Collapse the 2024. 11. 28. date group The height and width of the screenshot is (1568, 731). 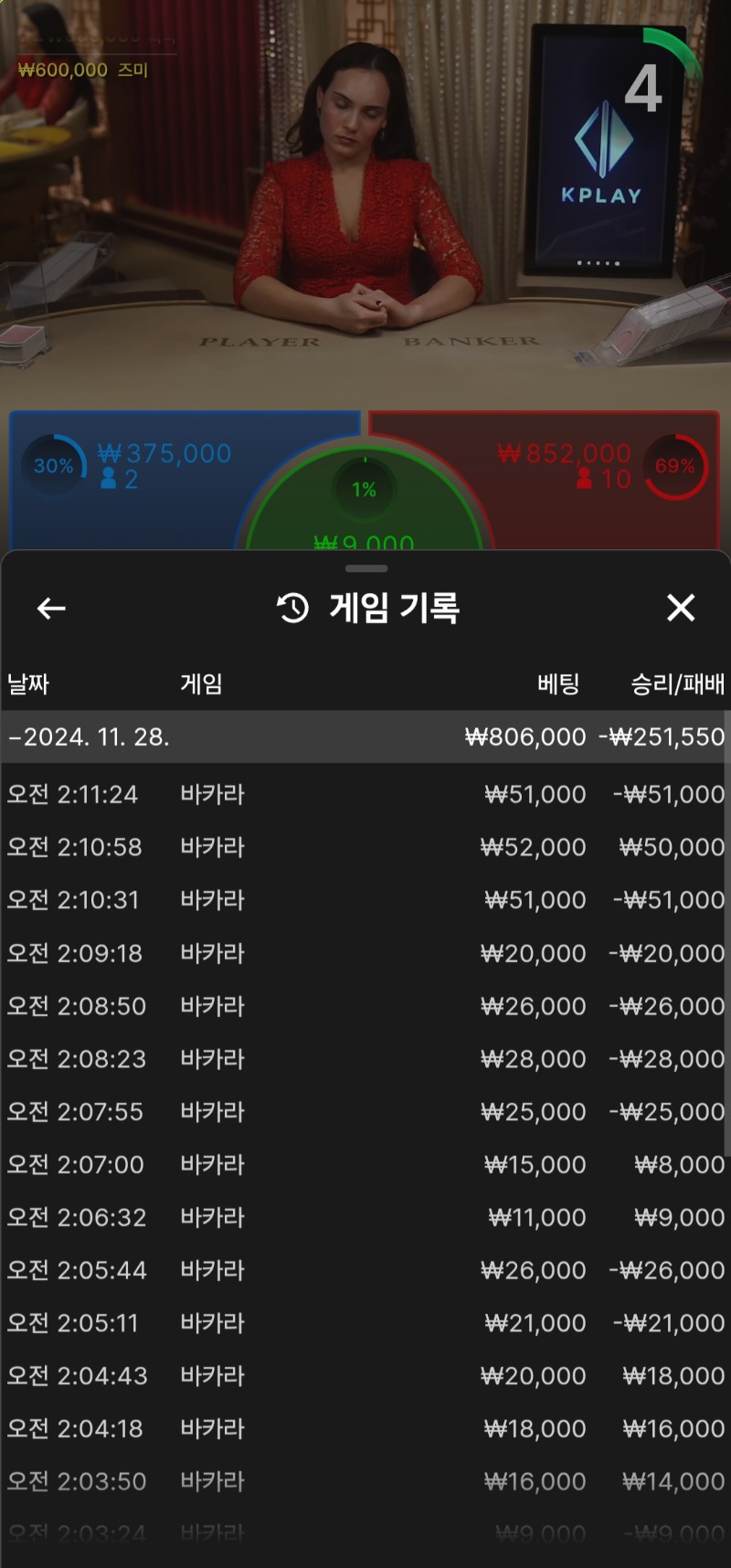[x=365, y=736]
